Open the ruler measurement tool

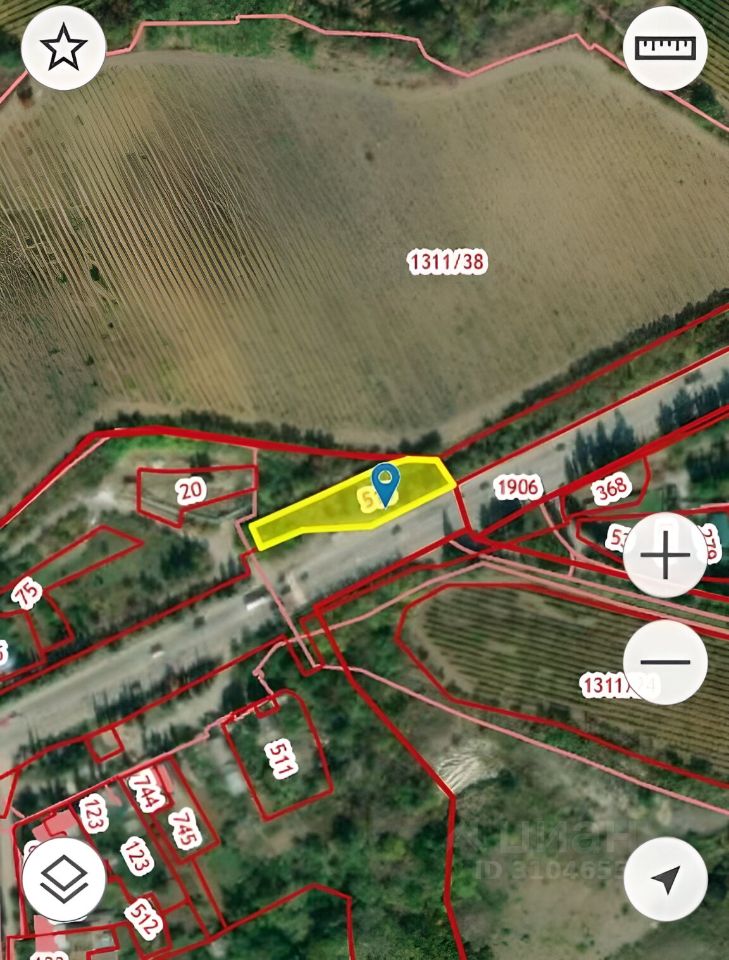pos(665,47)
